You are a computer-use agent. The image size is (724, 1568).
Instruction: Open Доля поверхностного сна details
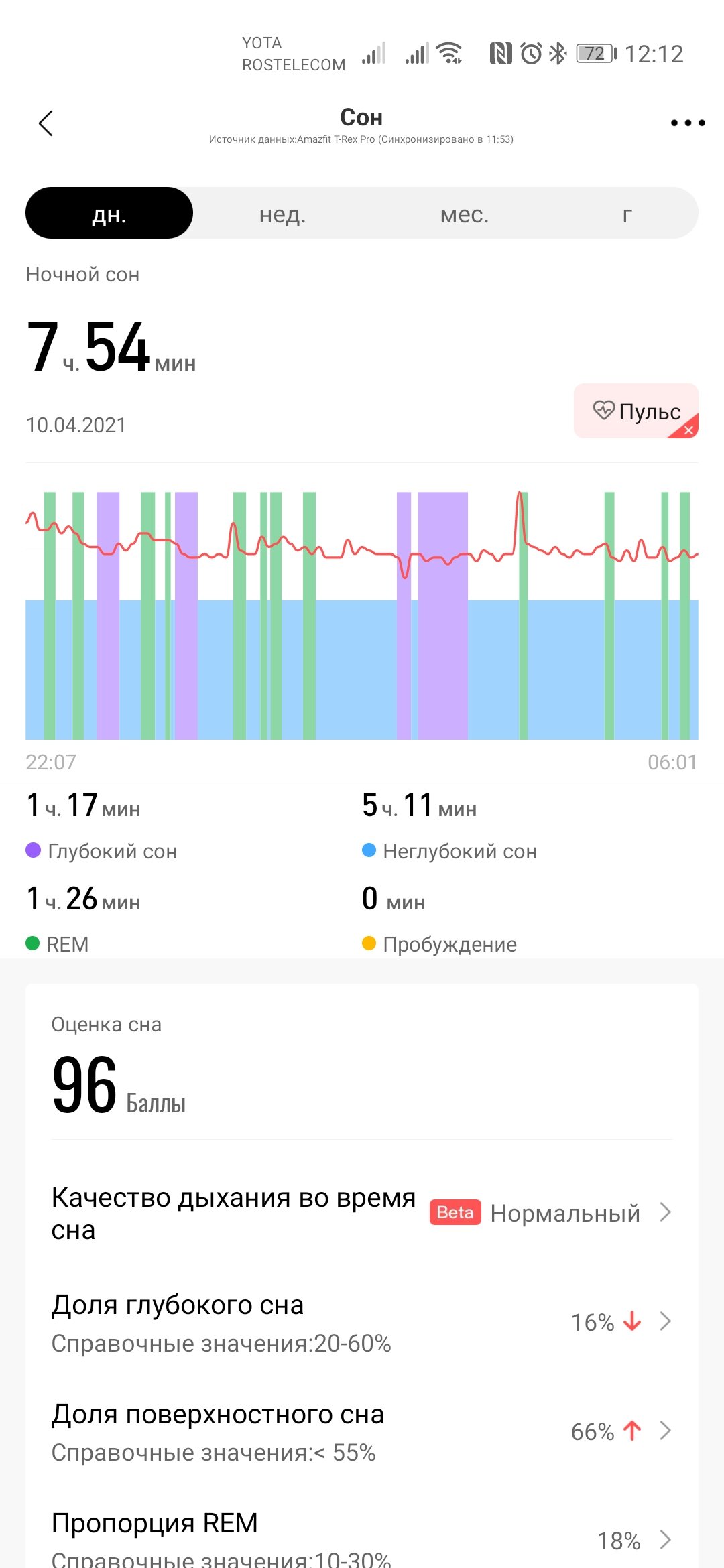pyautogui.click(x=362, y=1432)
